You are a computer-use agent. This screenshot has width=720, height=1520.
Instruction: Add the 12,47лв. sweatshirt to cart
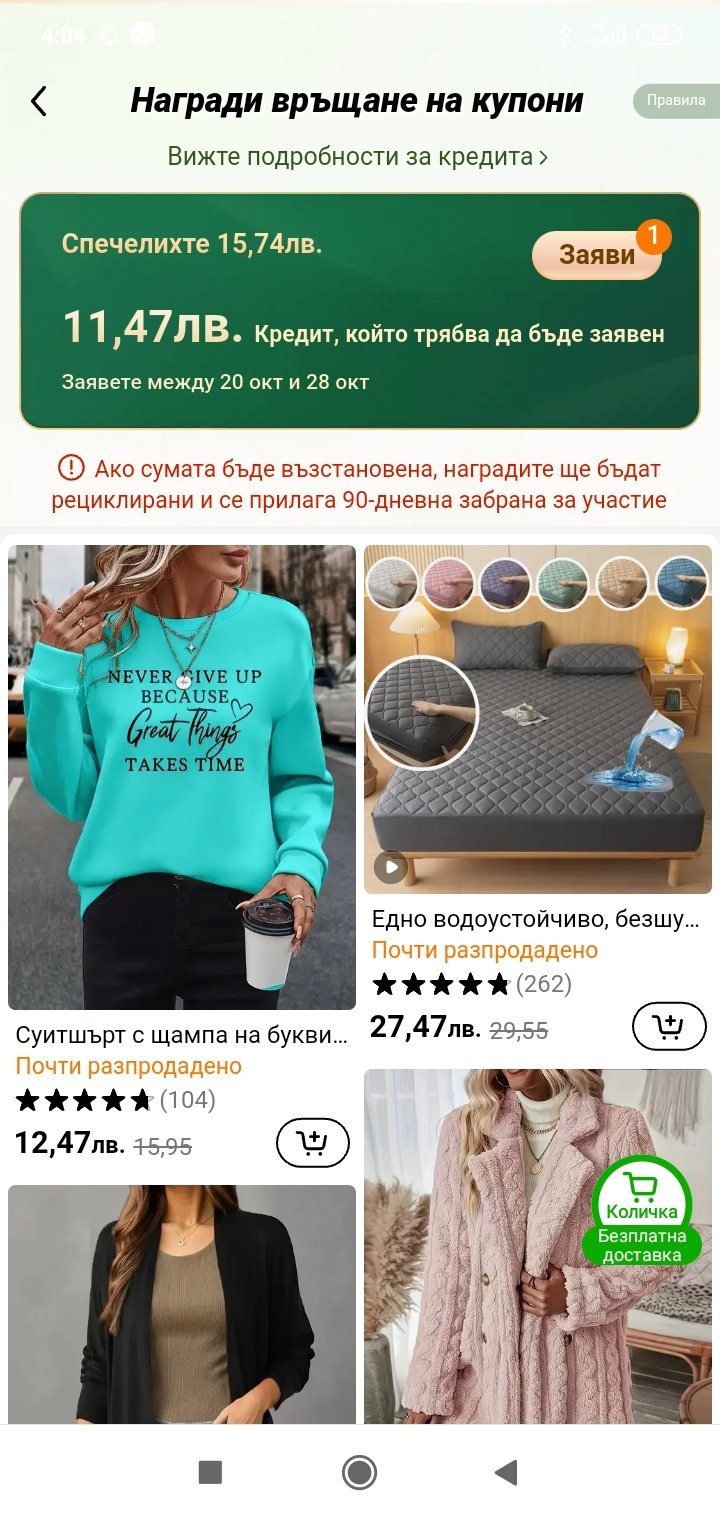pos(312,1142)
